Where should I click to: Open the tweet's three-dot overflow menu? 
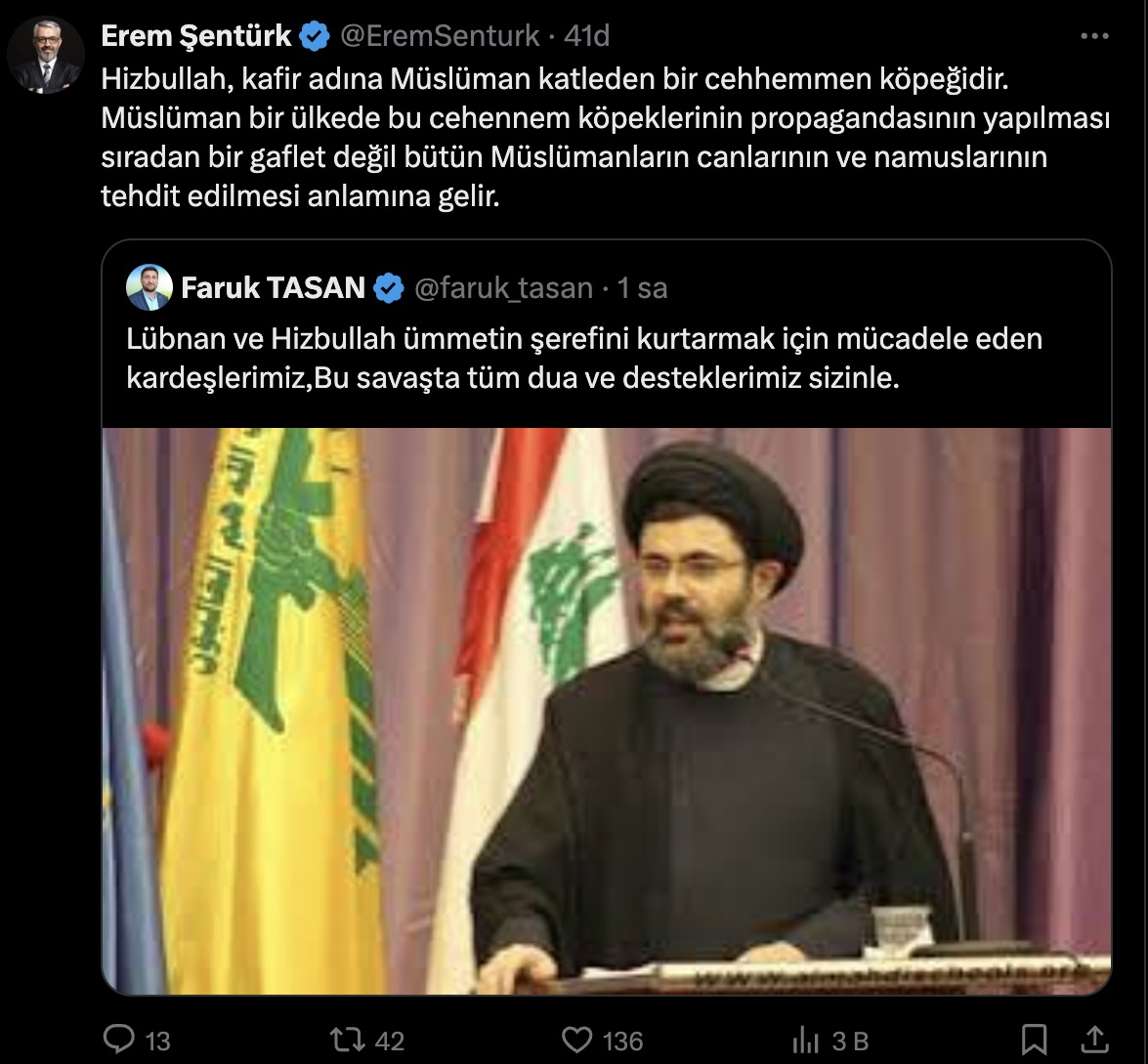(1093, 37)
